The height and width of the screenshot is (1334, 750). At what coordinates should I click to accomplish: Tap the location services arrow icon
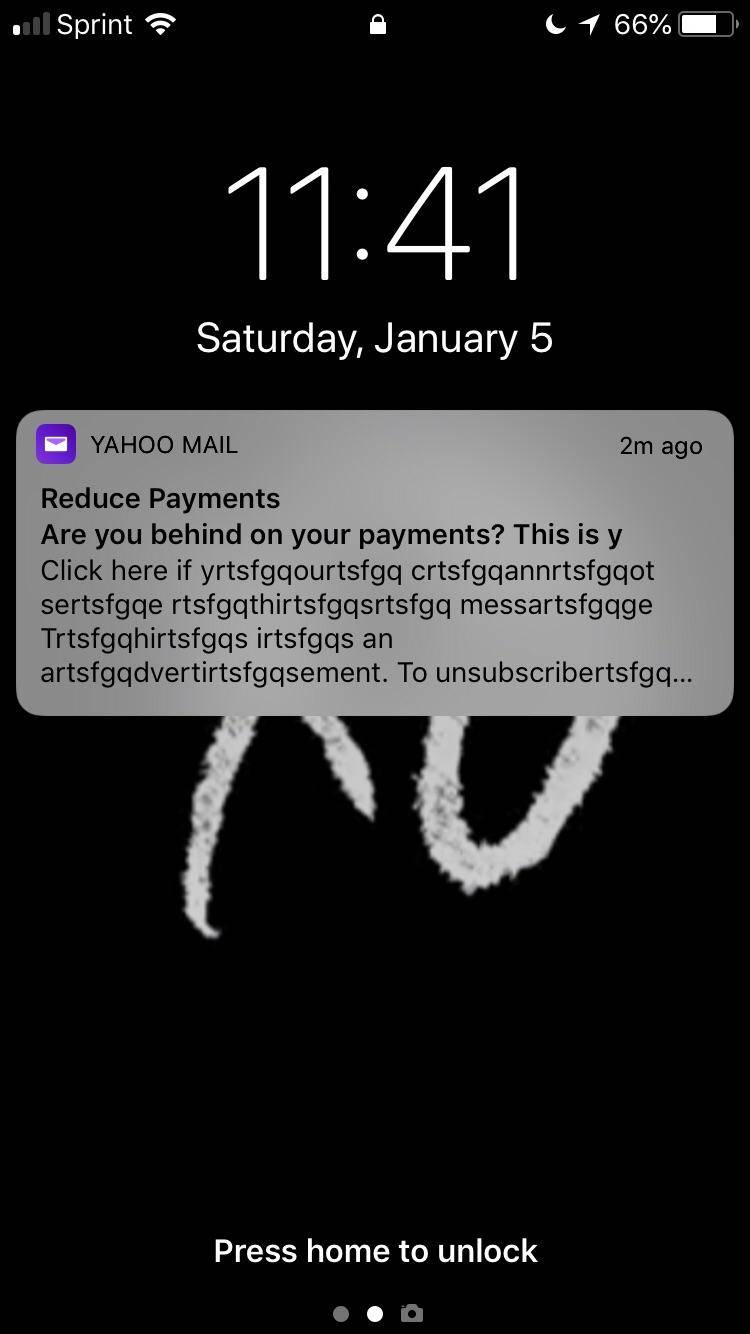point(588,24)
